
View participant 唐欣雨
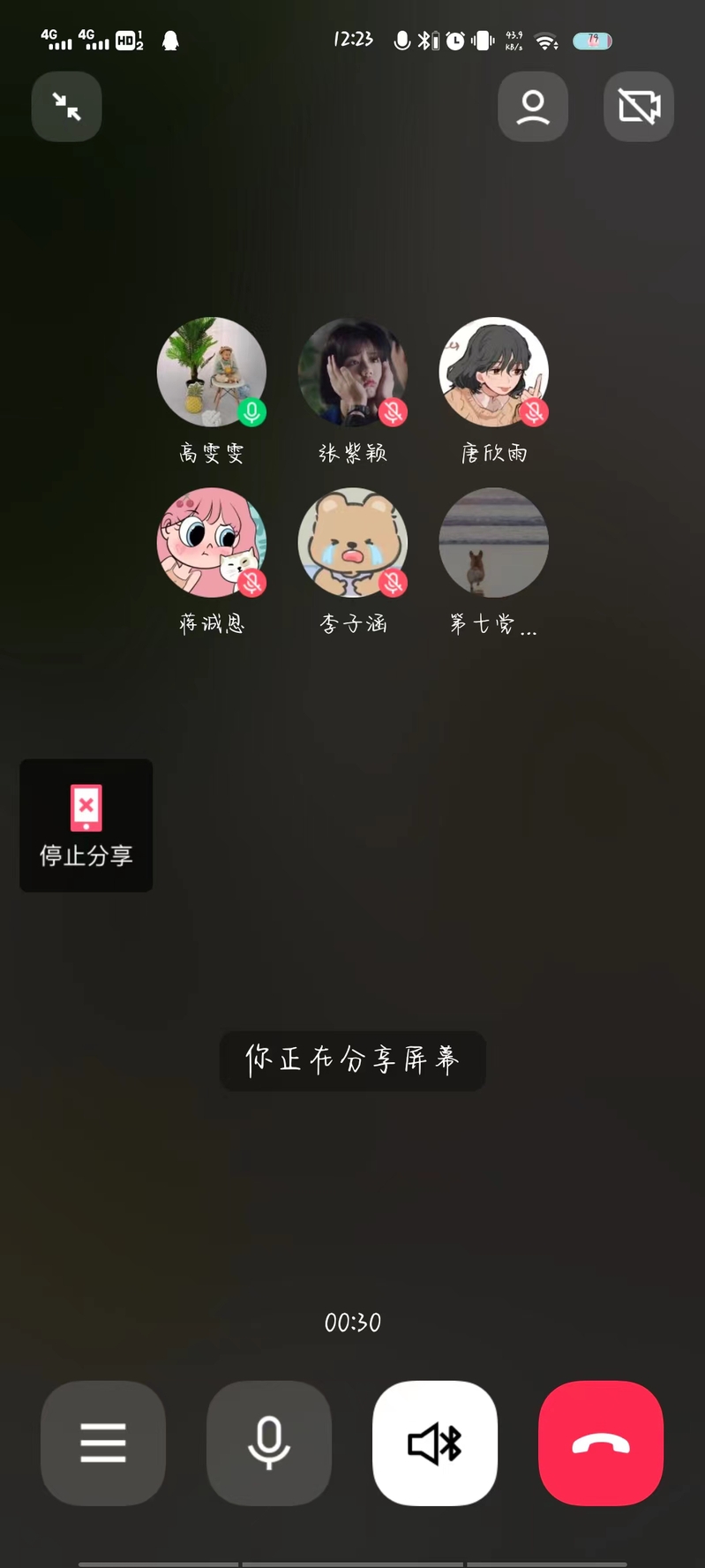click(x=494, y=372)
